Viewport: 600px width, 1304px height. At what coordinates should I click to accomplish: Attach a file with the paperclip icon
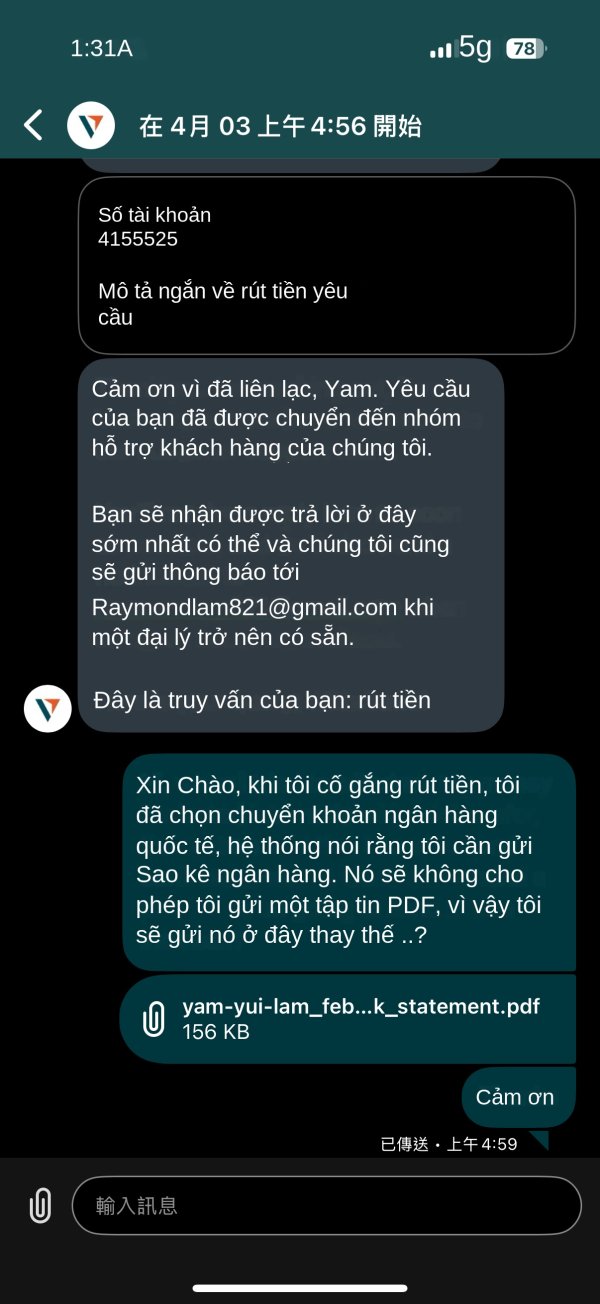(39, 1205)
